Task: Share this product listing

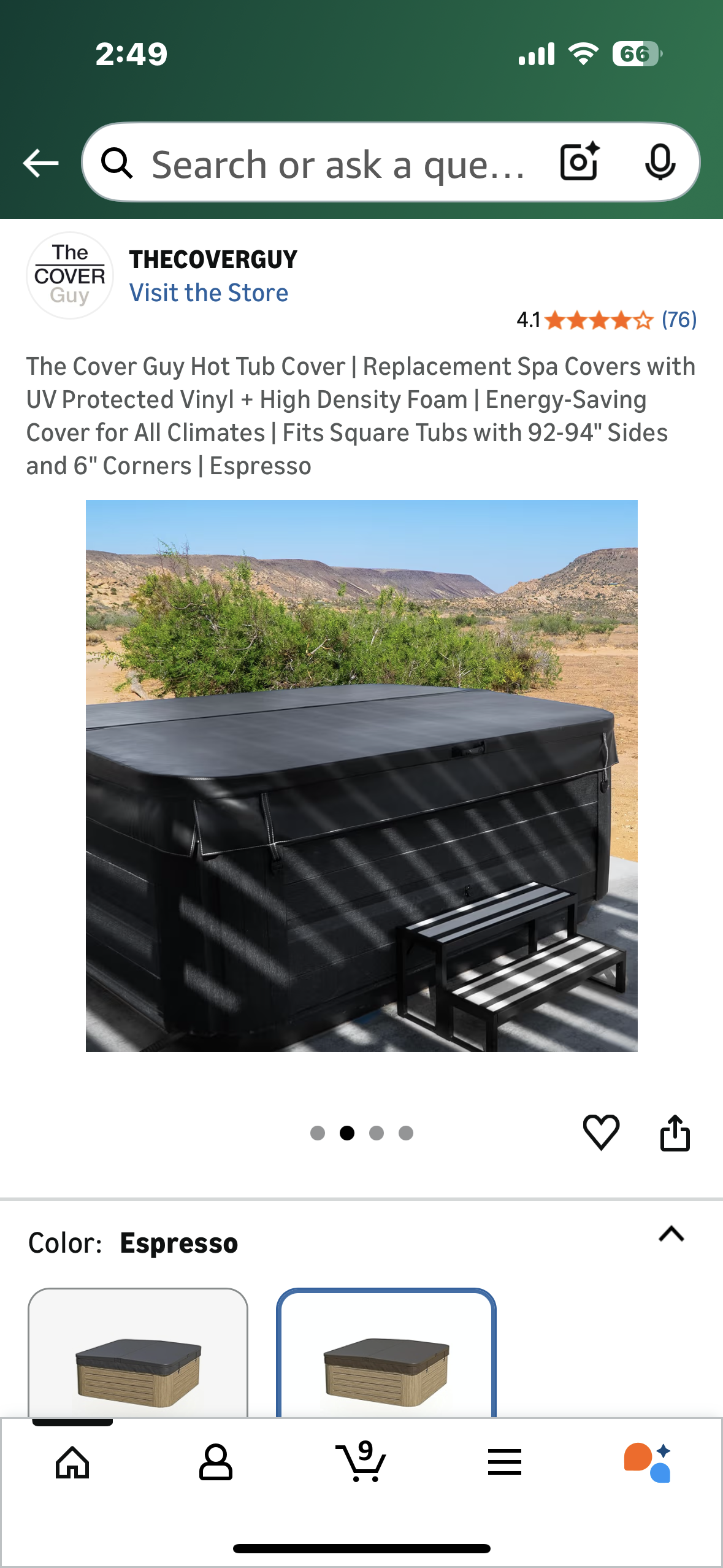Action: pyautogui.click(x=675, y=1132)
